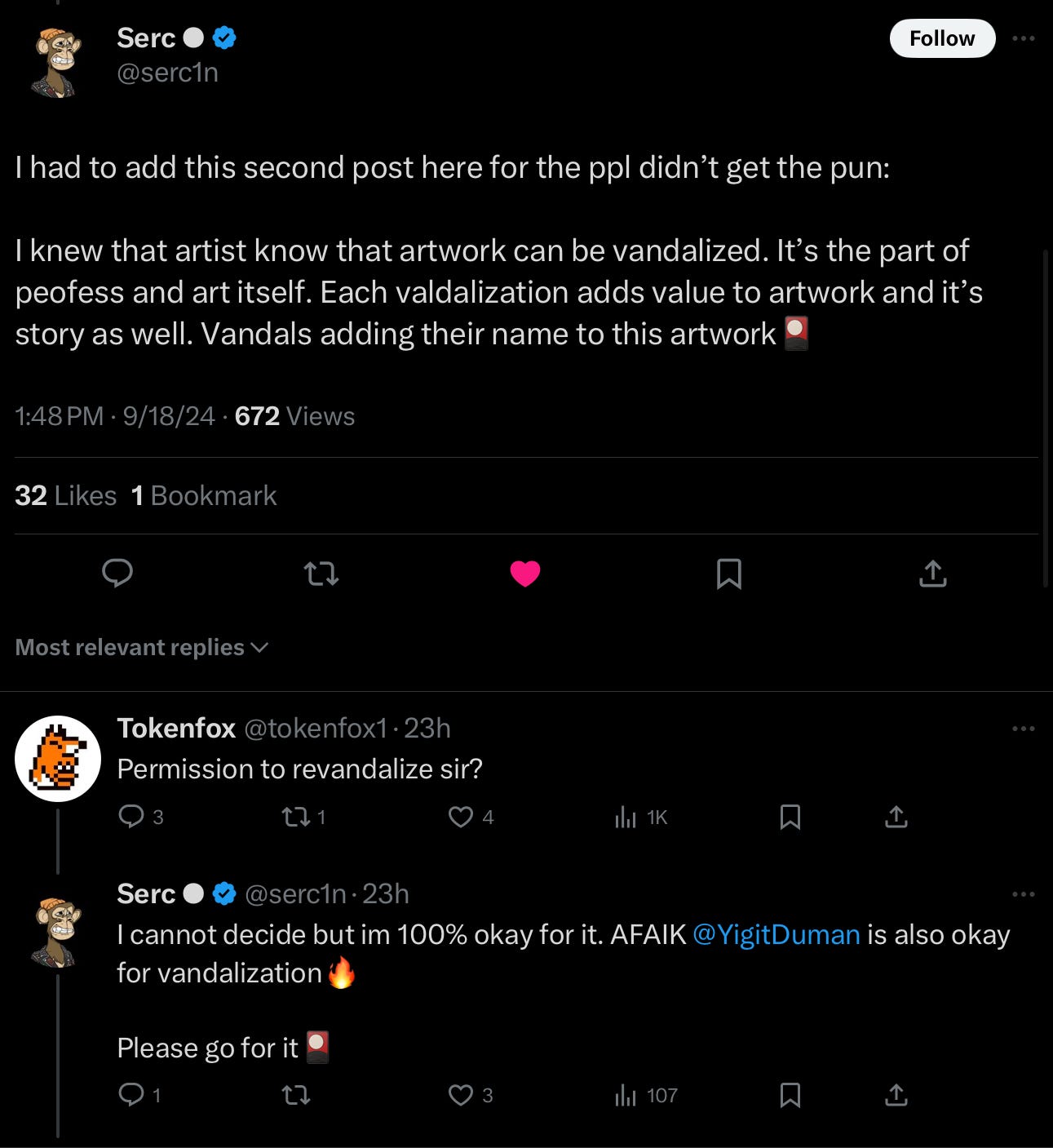
Task: Repost Serc's main post
Action: click(321, 574)
